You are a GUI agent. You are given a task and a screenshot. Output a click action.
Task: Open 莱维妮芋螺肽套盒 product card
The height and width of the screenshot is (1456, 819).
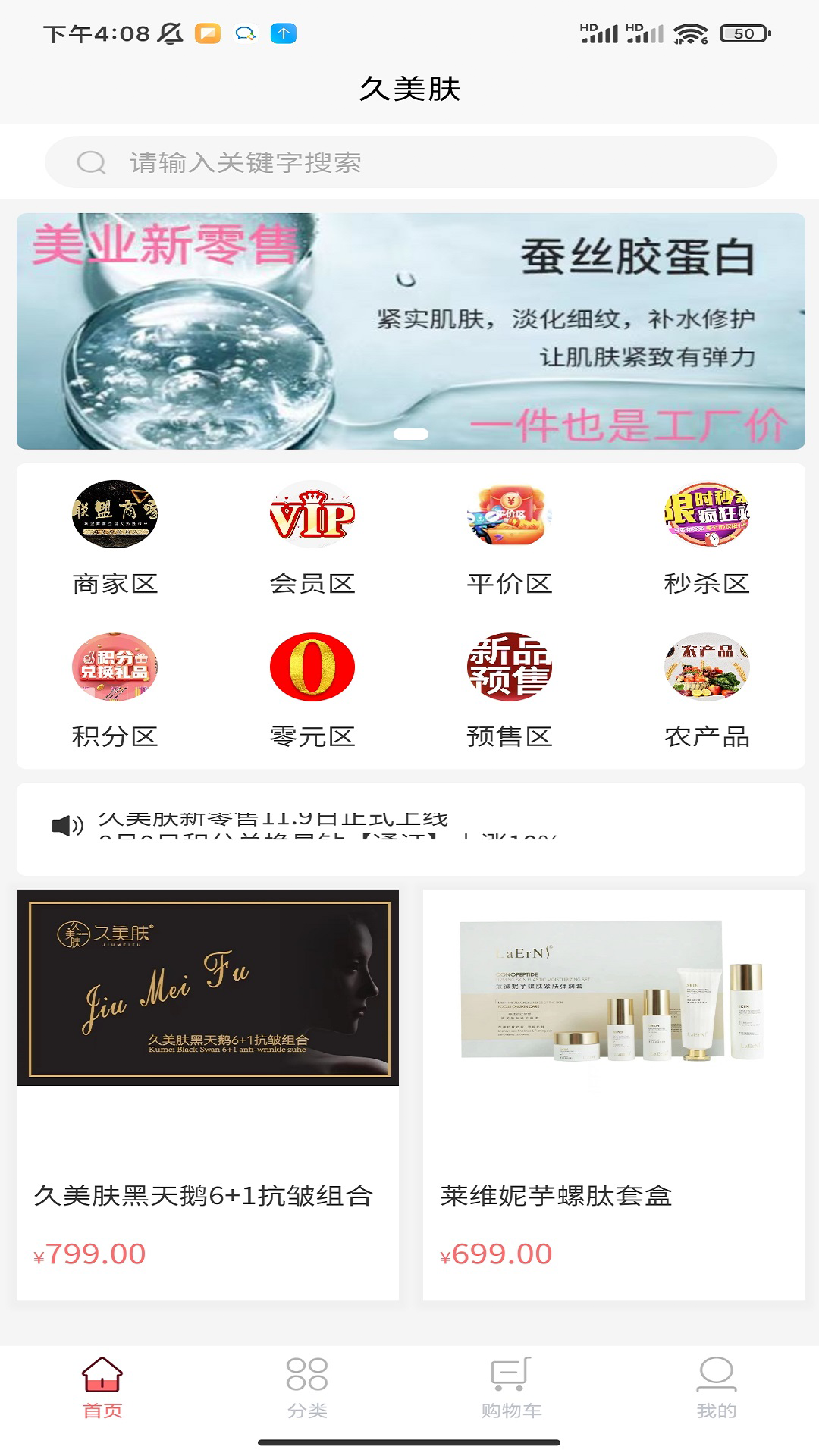pos(614,1092)
